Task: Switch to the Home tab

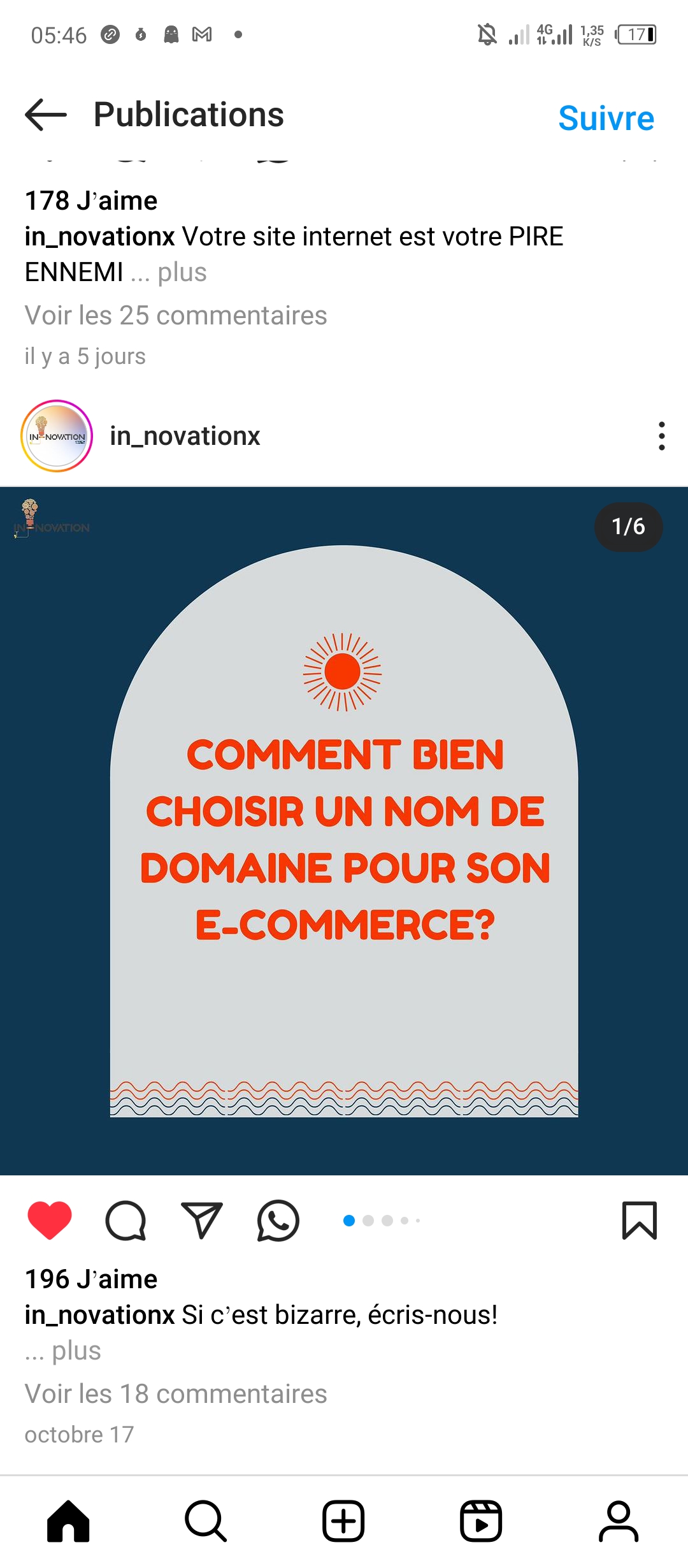Action: click(x=69, y=1521)
